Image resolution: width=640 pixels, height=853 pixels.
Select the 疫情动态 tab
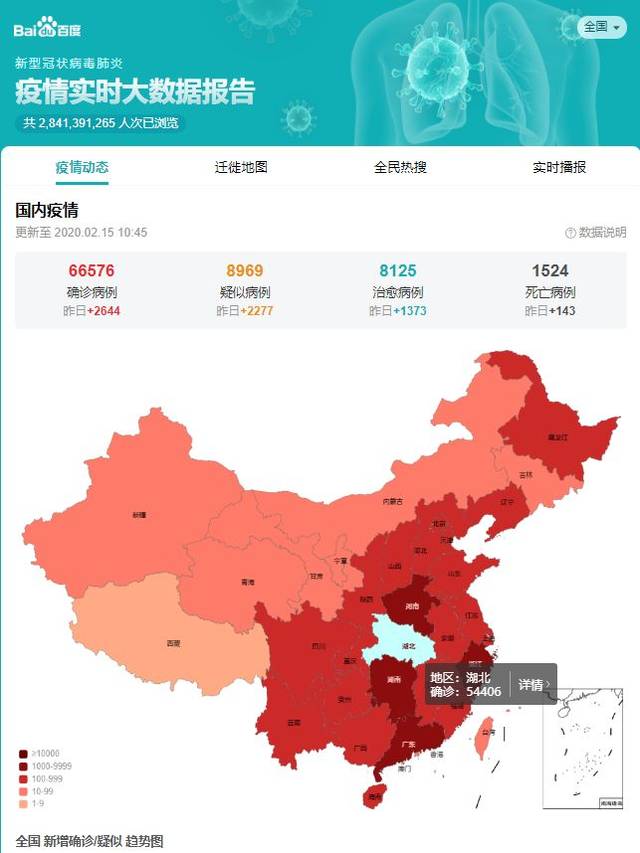point(82,167)
